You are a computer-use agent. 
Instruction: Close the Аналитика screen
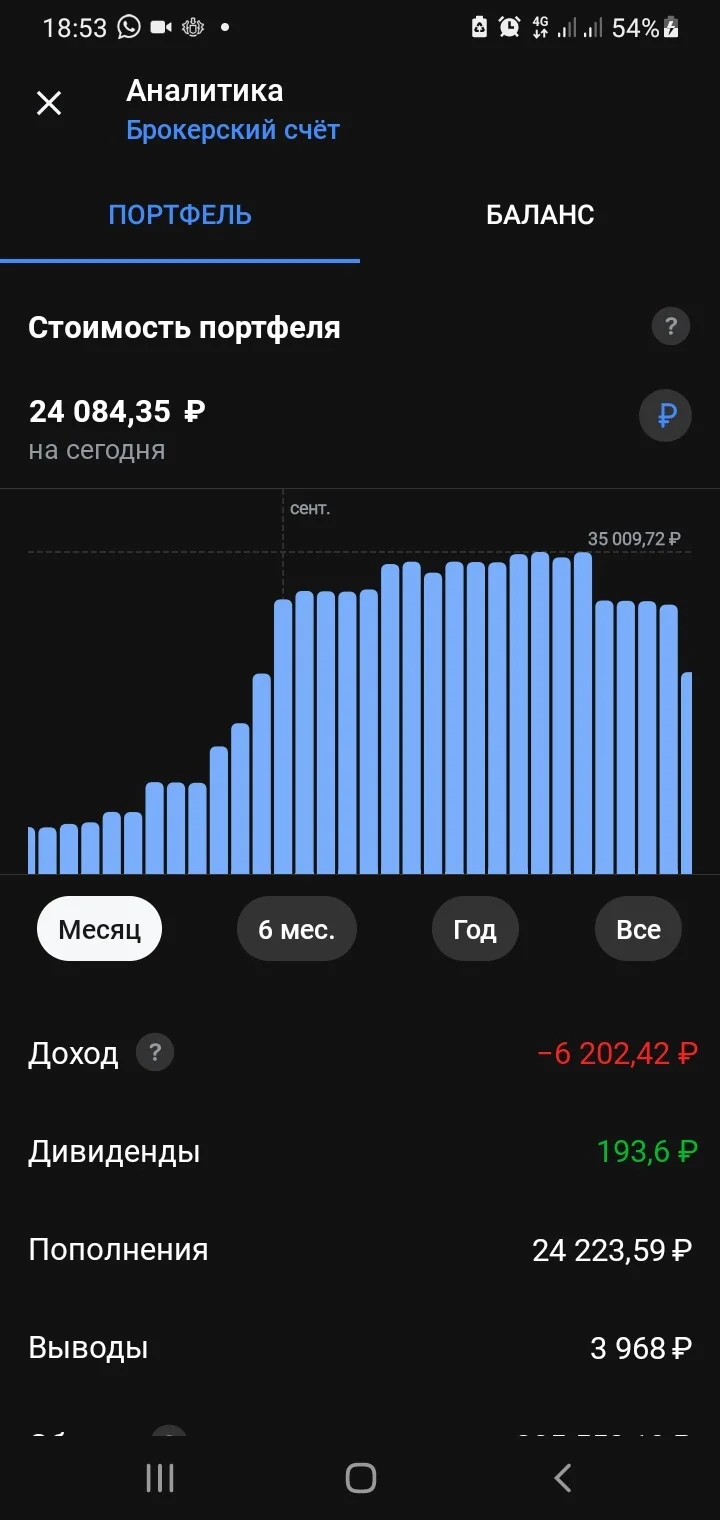click(x=49, y=103)
